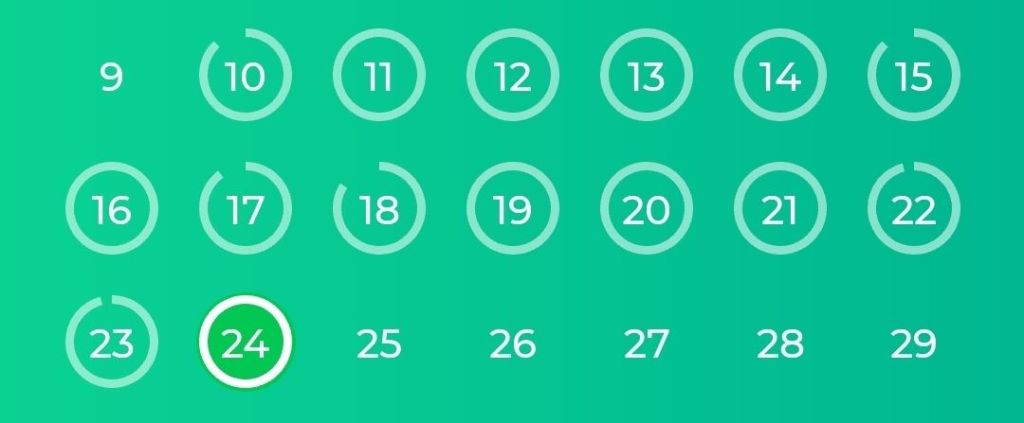Select the 16th
Screen dimensions: 1024x423
pyautogui.click(x=112, y=210)
